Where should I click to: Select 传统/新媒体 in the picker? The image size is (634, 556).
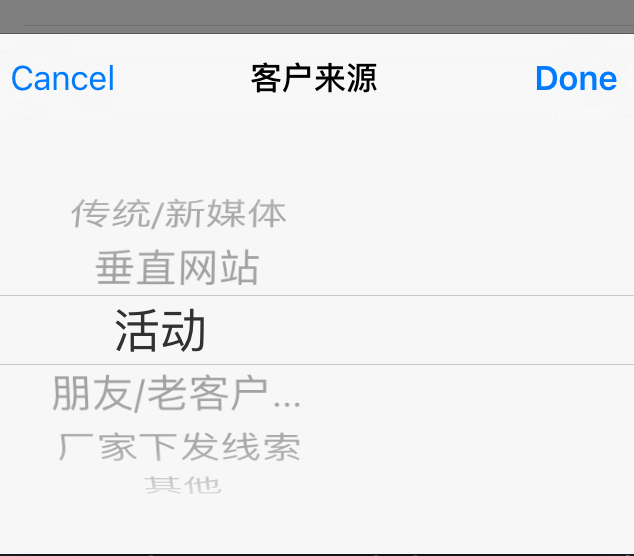coord(179,213)
